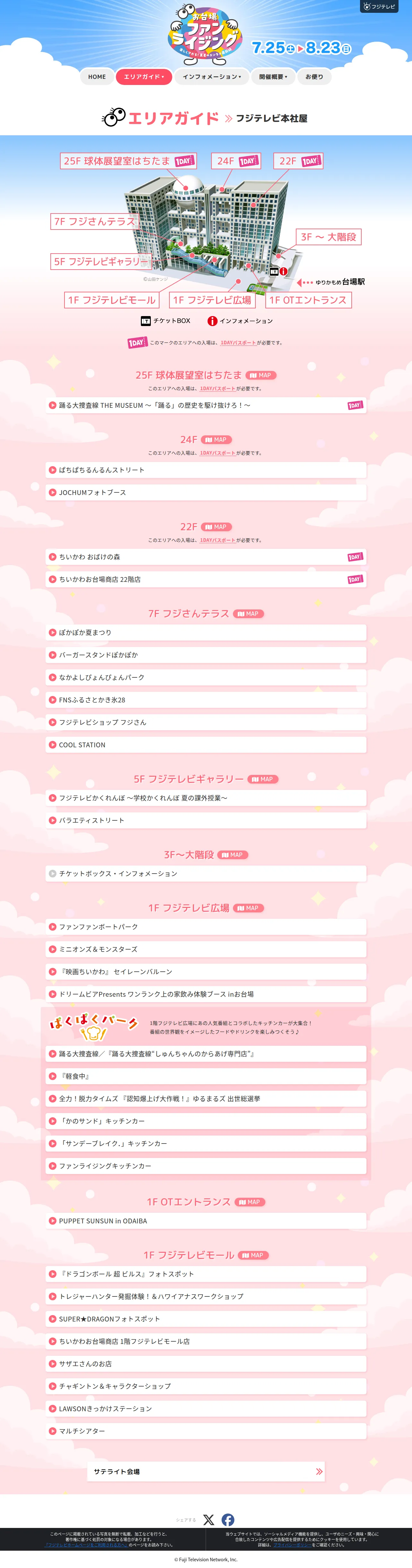The height and width of the screenshot is (1568, 412).
Task: Open PUPPET SUNSUN in ODAIBA
Action: (206, 1220)
